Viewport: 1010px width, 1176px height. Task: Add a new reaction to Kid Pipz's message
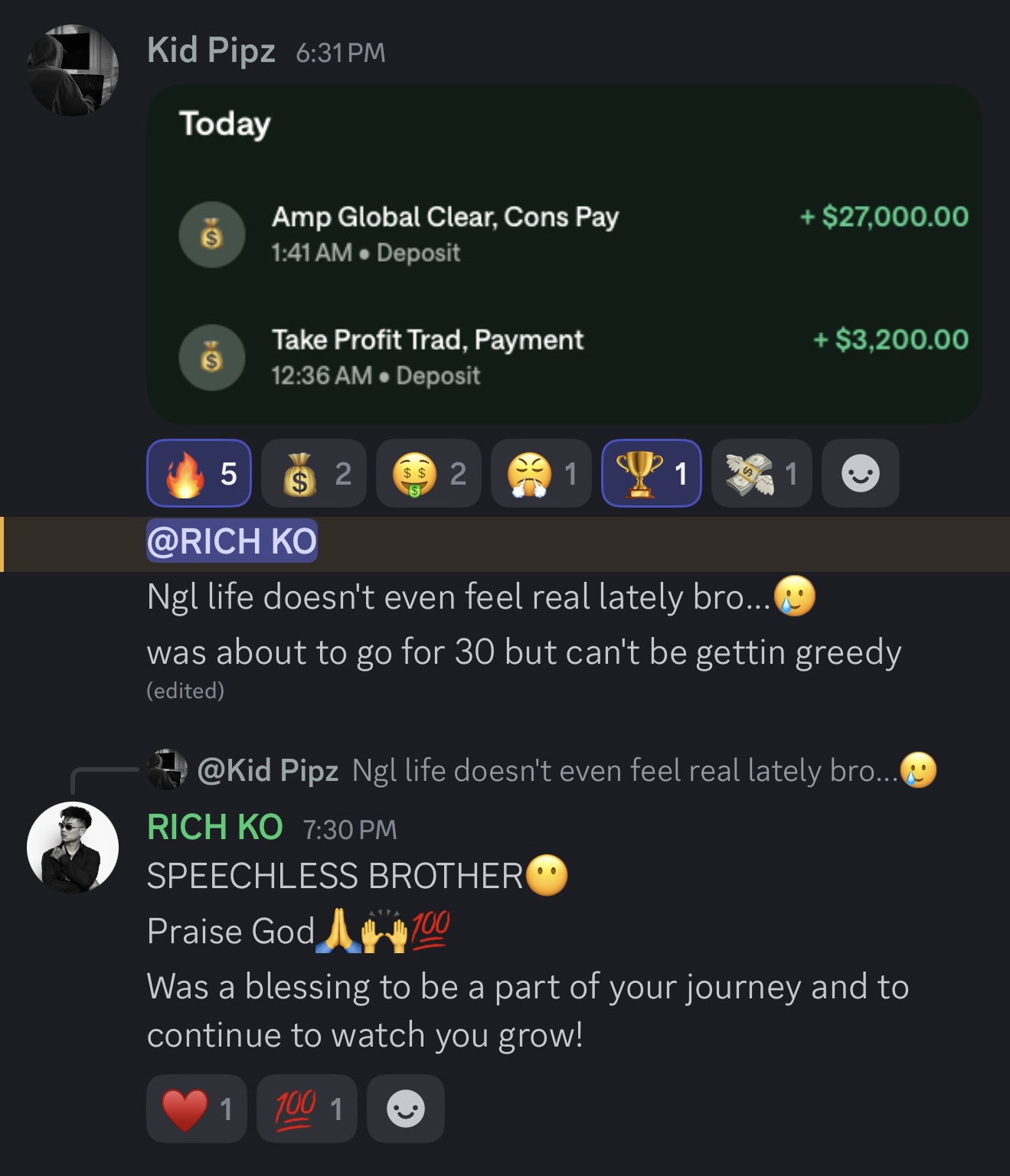pyautogui.click(x=860, y=473)
